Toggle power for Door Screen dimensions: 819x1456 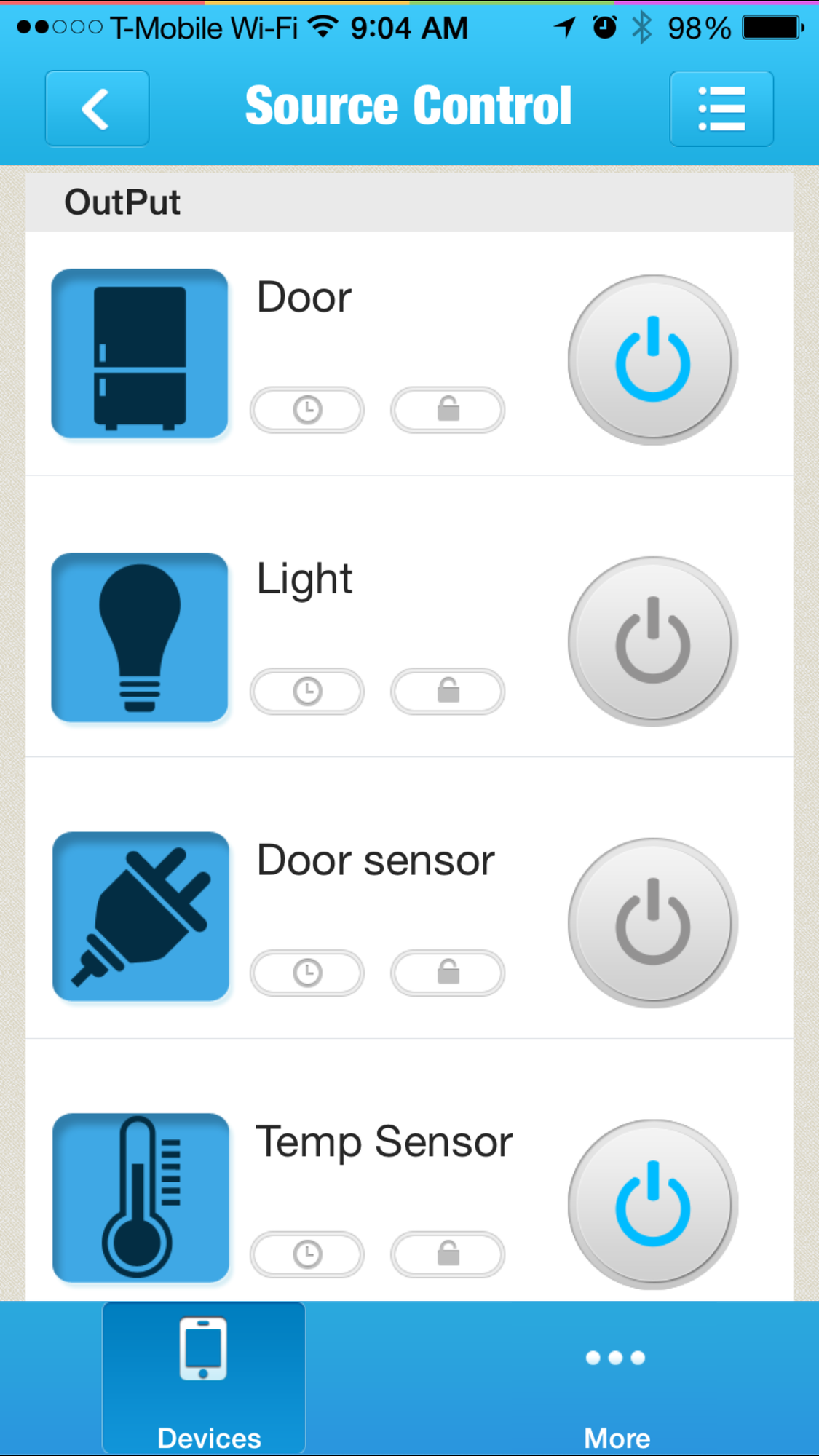point(653,360)
